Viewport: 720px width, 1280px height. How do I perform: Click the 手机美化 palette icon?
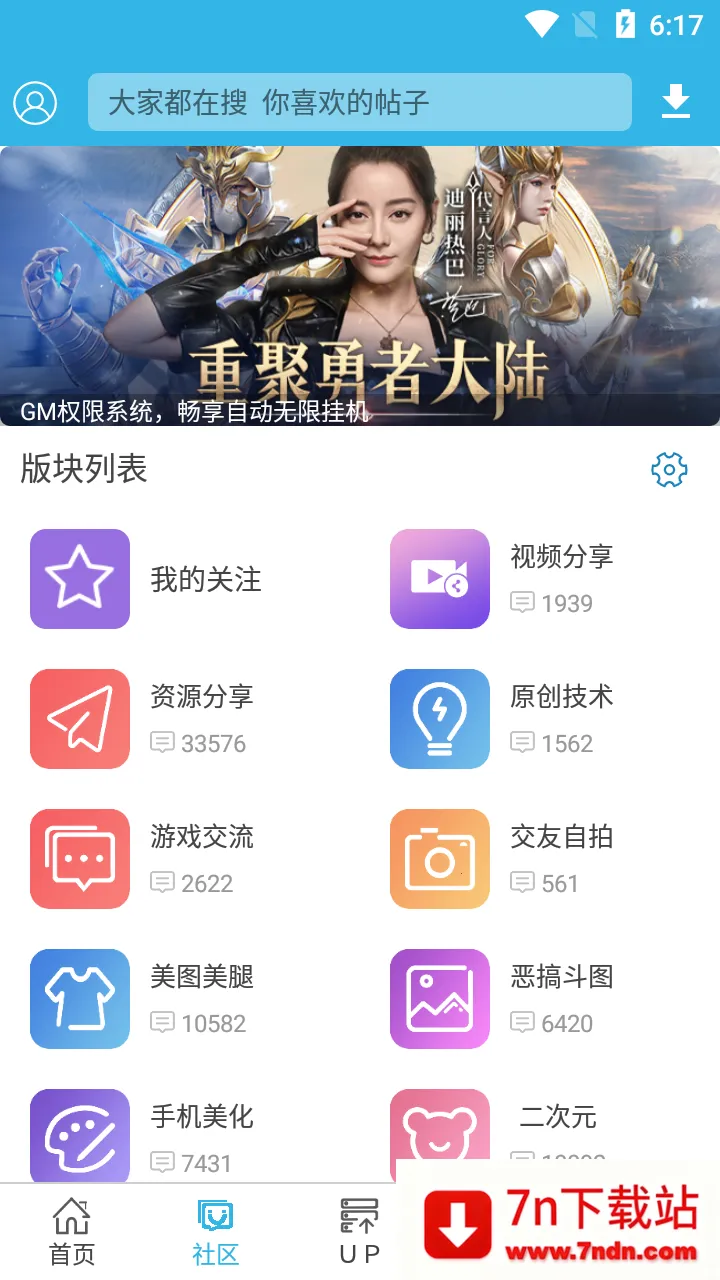pyautogui.click(x=80, y=1135)
